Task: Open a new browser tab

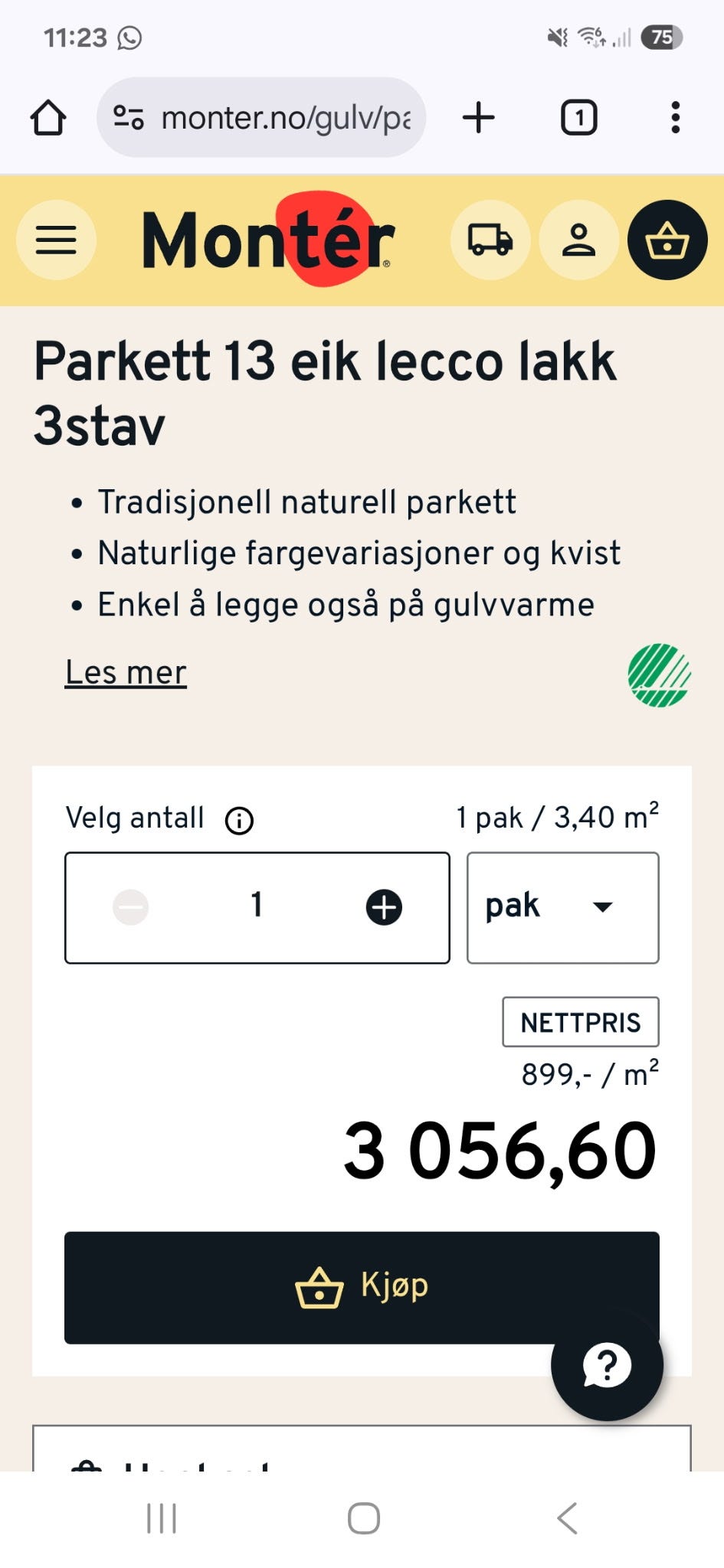Action: pyautogui.click(x=478, y=117)
